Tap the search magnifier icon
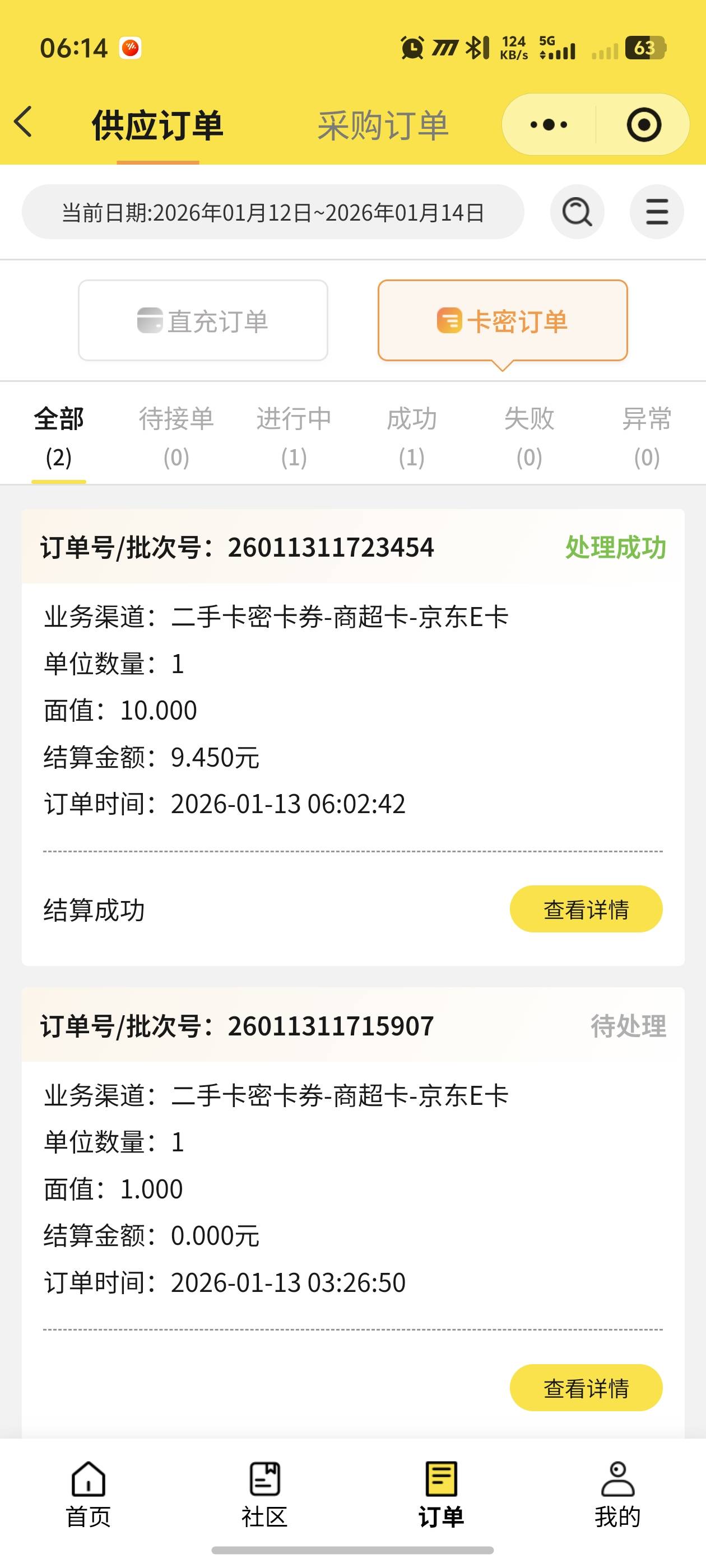This screenshot has width=706, height=1568. pos(577,212)
